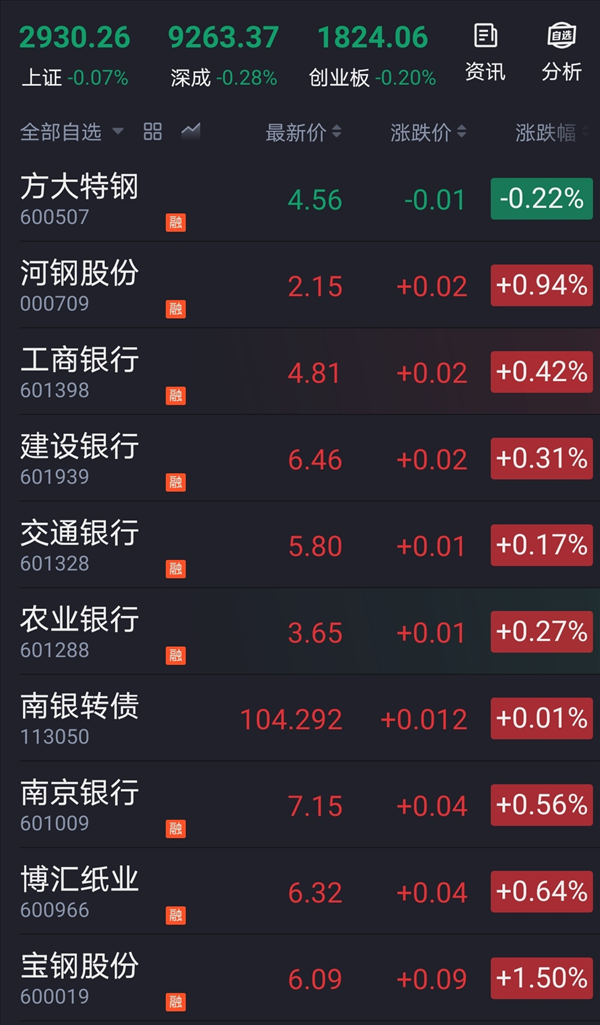The image size is (600, 1025).
Task: Open 博汇纸业 stock row
Action: pos(300,891)
